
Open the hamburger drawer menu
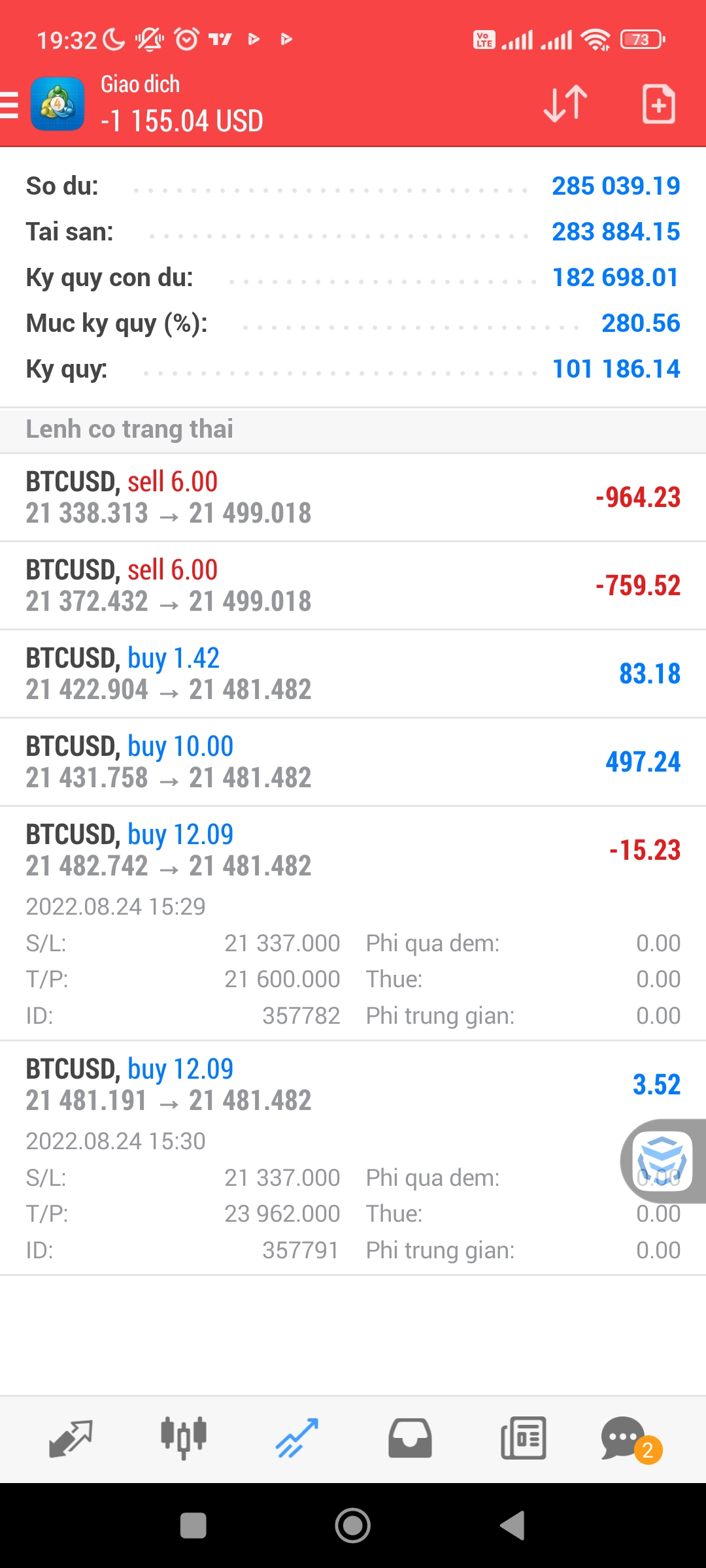[x=10, y=105]
